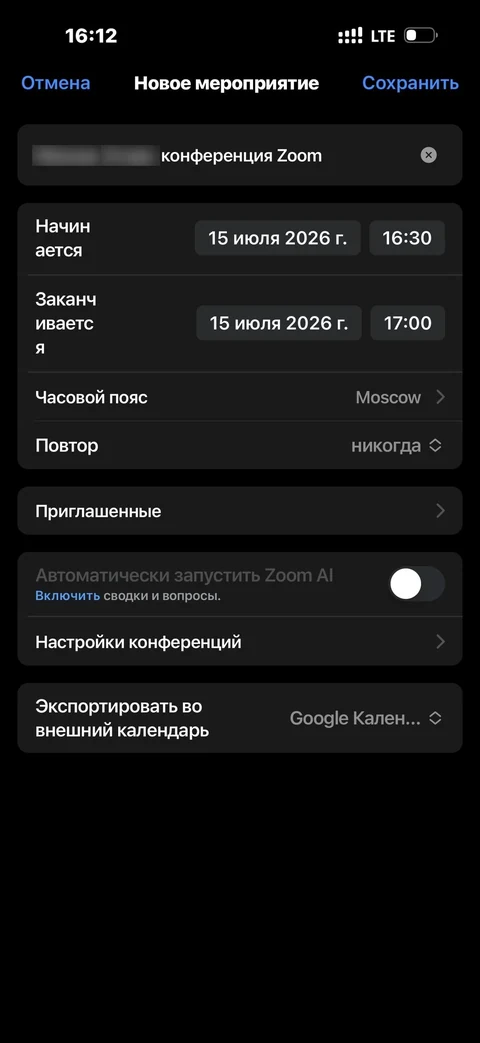480x1043 pixels.
Task: Cancel the new event with Отмена
Action: (56, 83)
